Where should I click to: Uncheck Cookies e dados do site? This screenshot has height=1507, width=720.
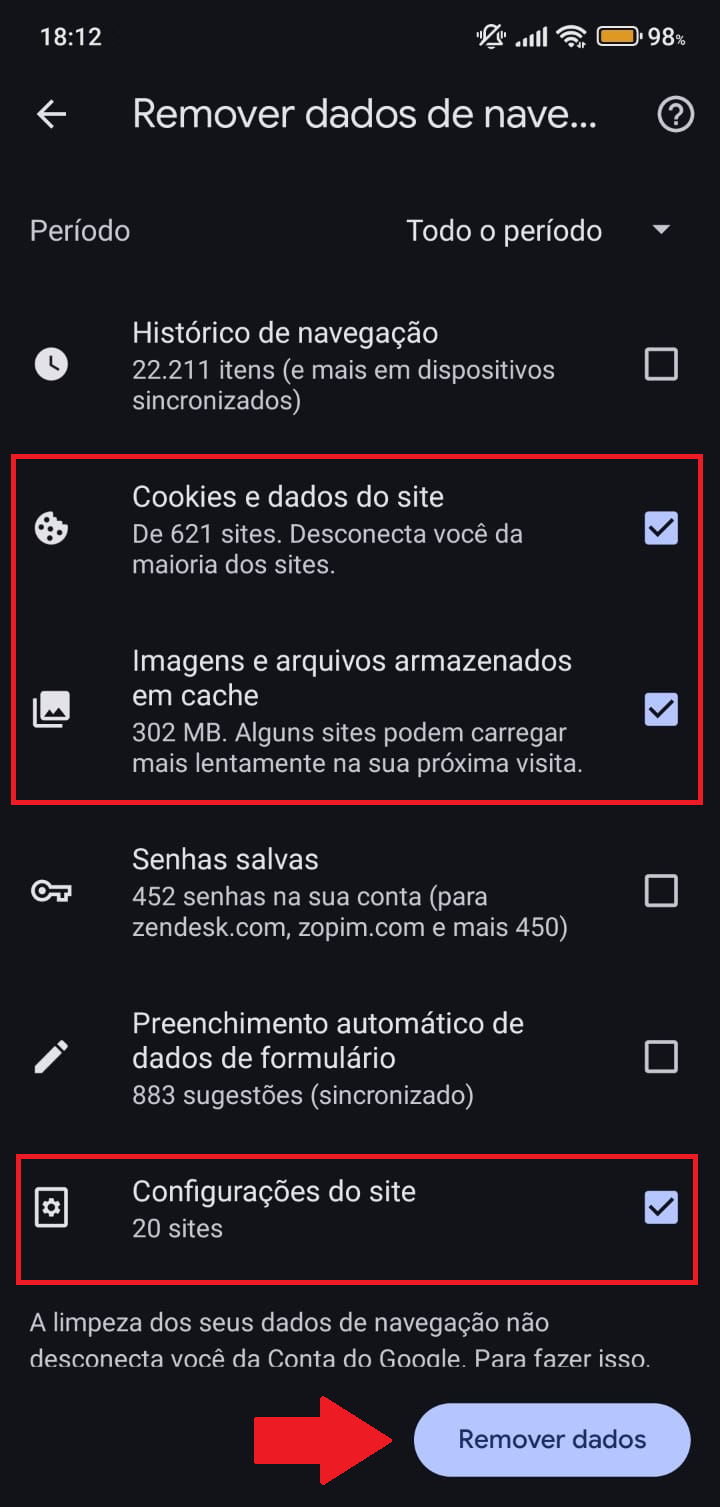[x=661, y=527]
